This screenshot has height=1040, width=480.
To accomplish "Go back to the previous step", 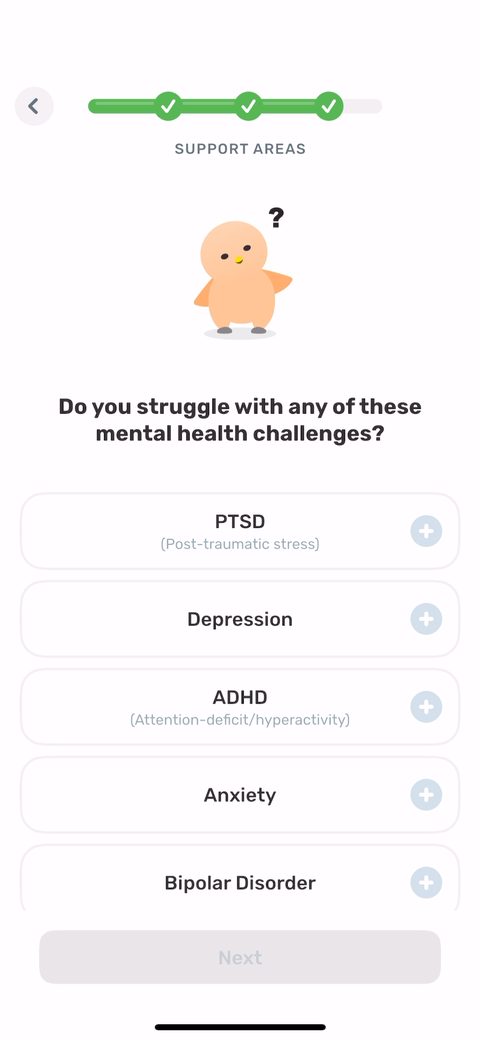I will pyautogui.click(x=34, y=106).
